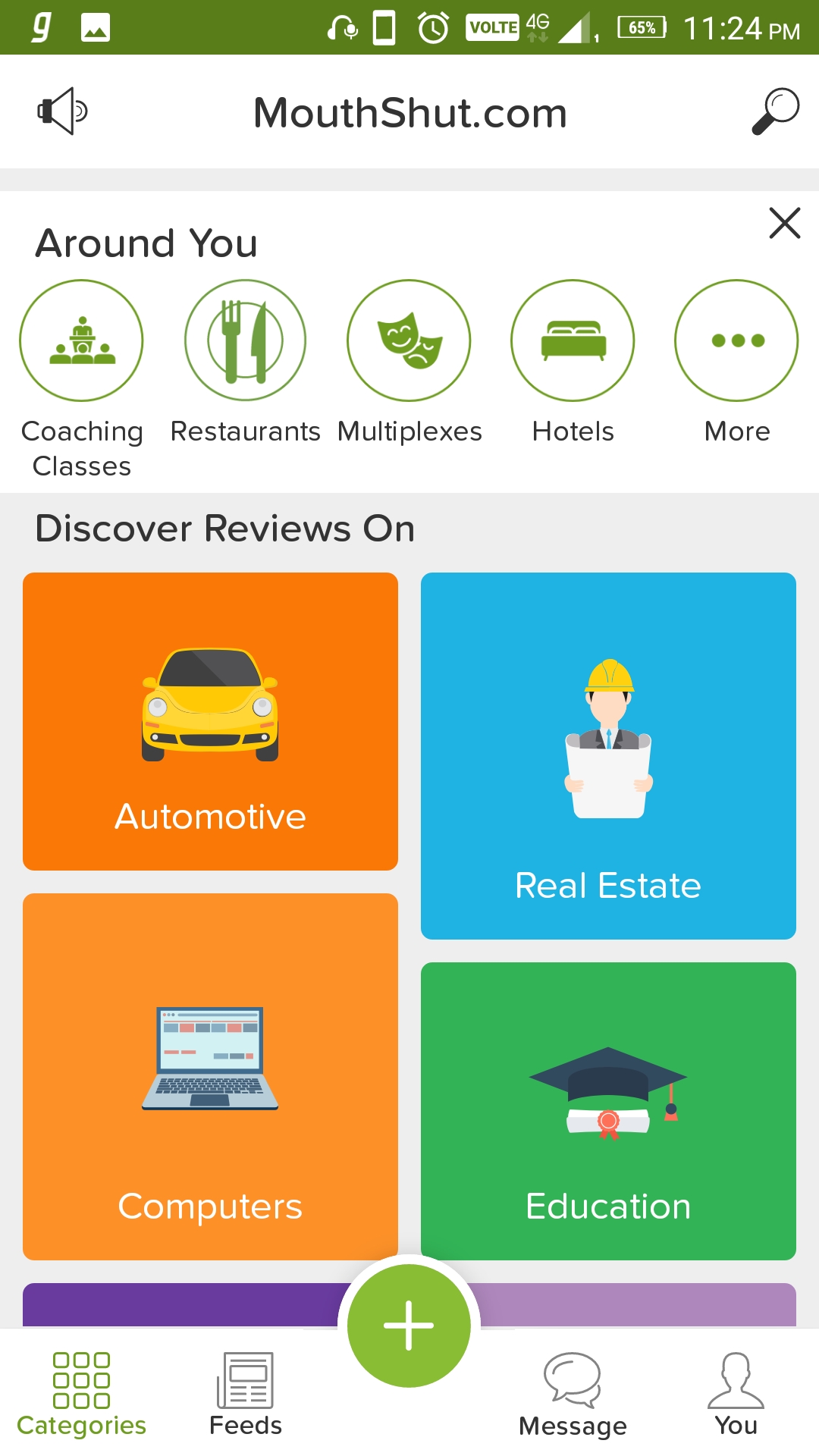Open Multiplexes around you
Viewport: 819px width, 1456px height.
(x=409, y=340)
